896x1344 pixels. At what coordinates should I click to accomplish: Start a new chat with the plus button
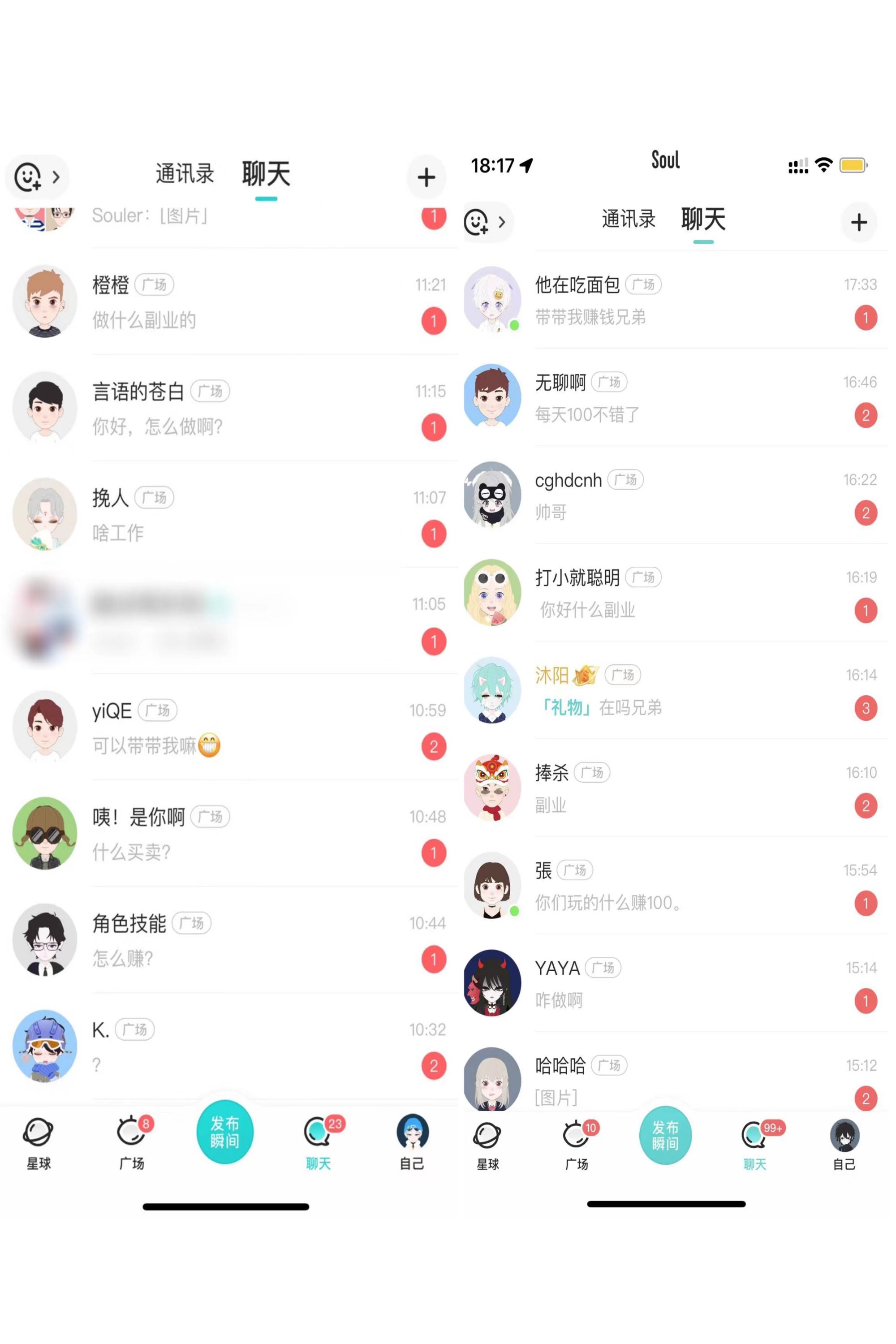coord(426,177)
